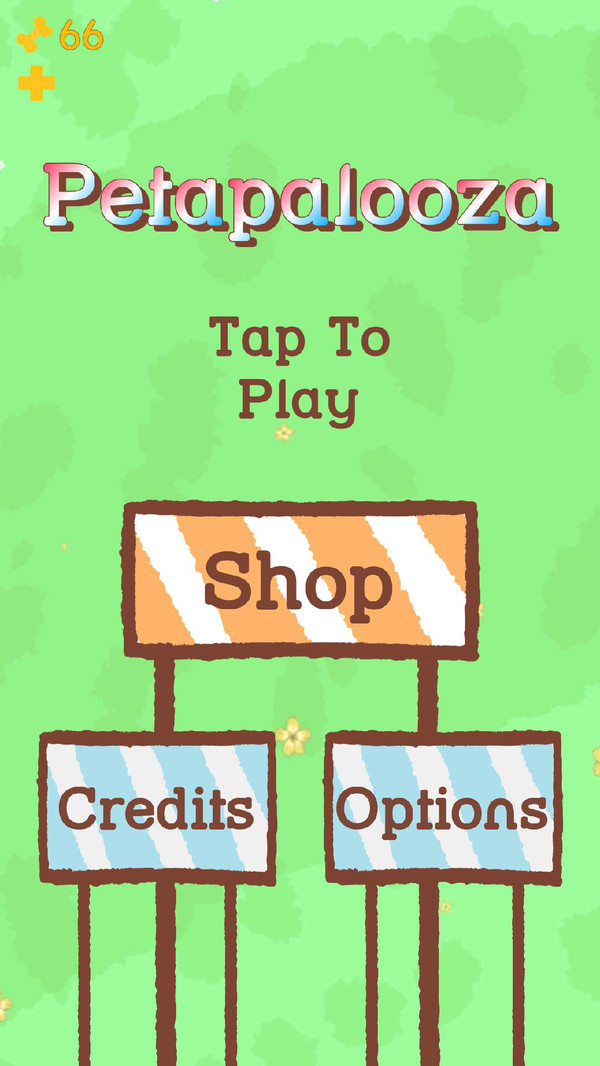Open the Shop sign
Viewport: 600px width, 1066px height.
299,581
